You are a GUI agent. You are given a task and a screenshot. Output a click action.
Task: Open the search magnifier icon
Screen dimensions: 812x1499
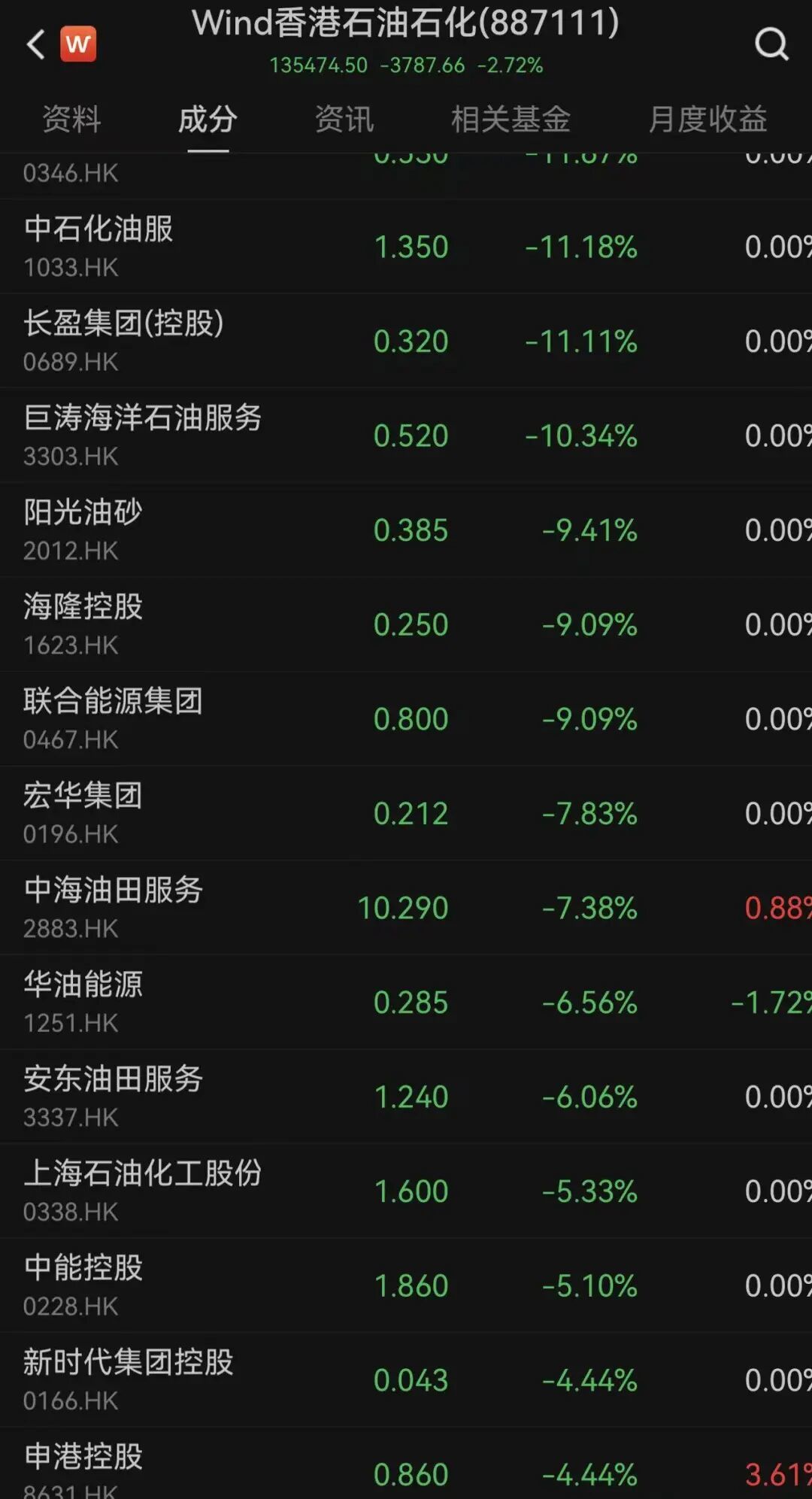[771, 44]
